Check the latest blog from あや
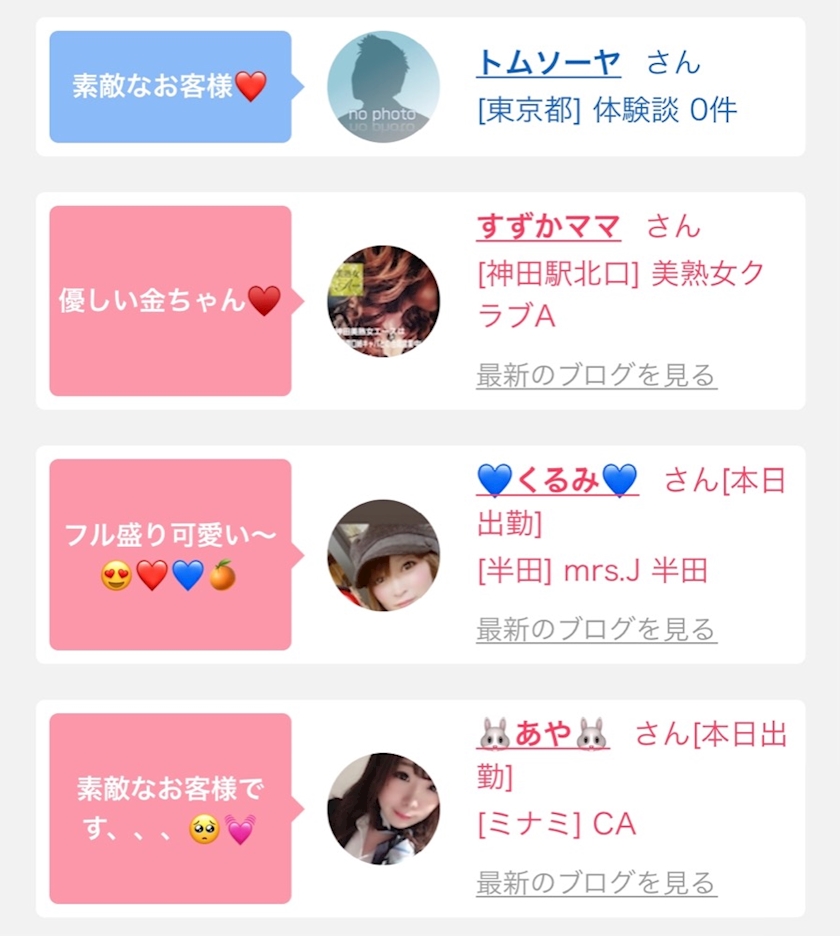840x936 pixels. [596, 883]
